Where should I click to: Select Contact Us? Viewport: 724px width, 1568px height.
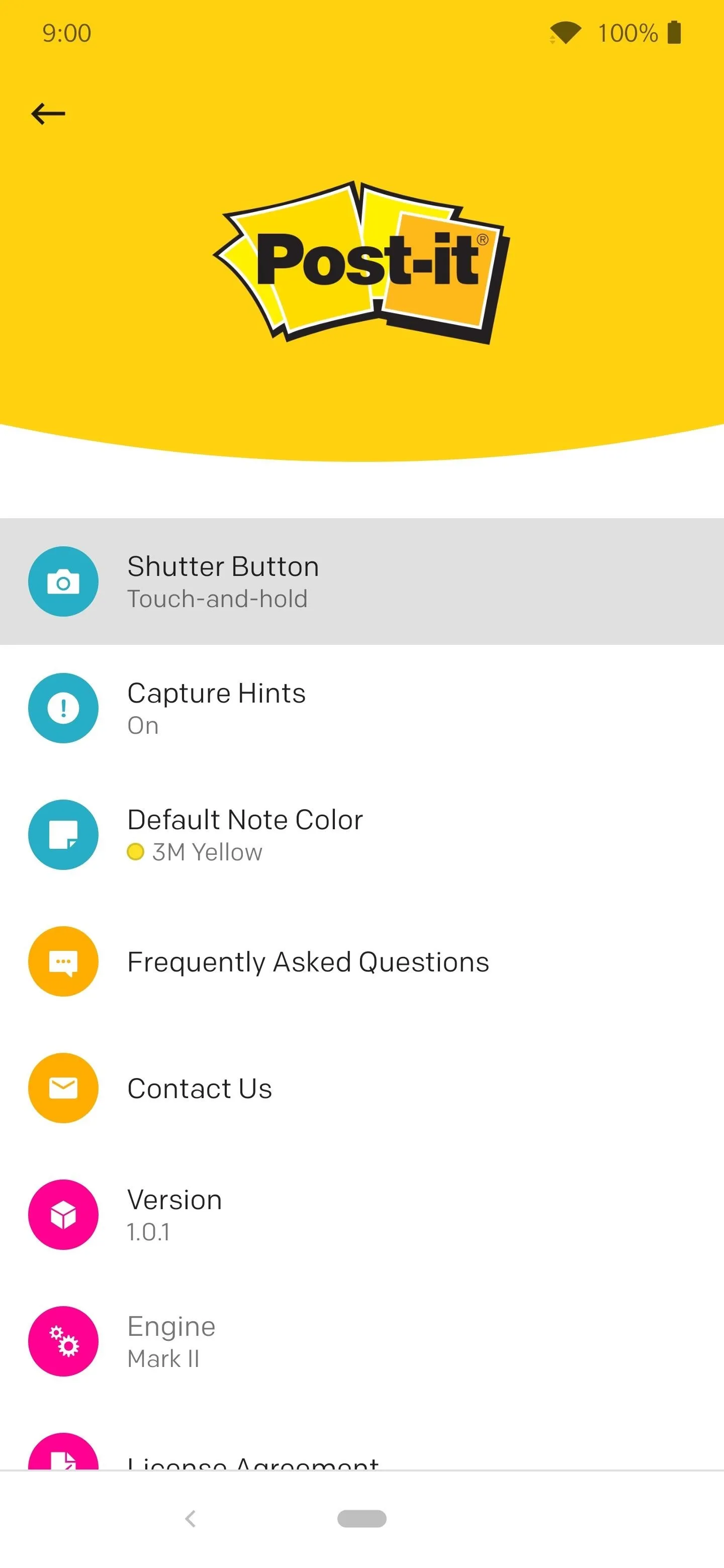pos(361,1088)
